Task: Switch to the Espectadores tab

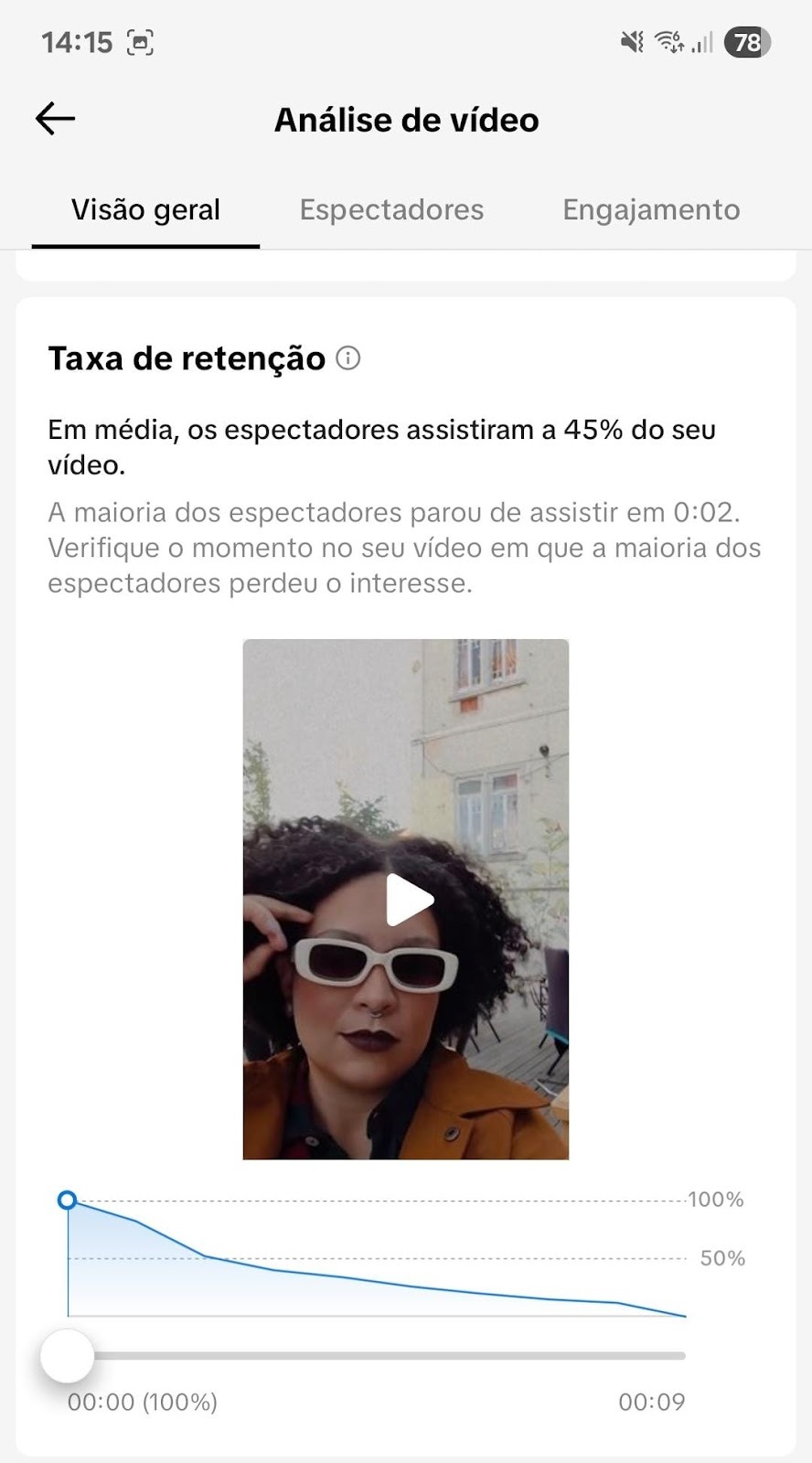Action: [391, 209]
